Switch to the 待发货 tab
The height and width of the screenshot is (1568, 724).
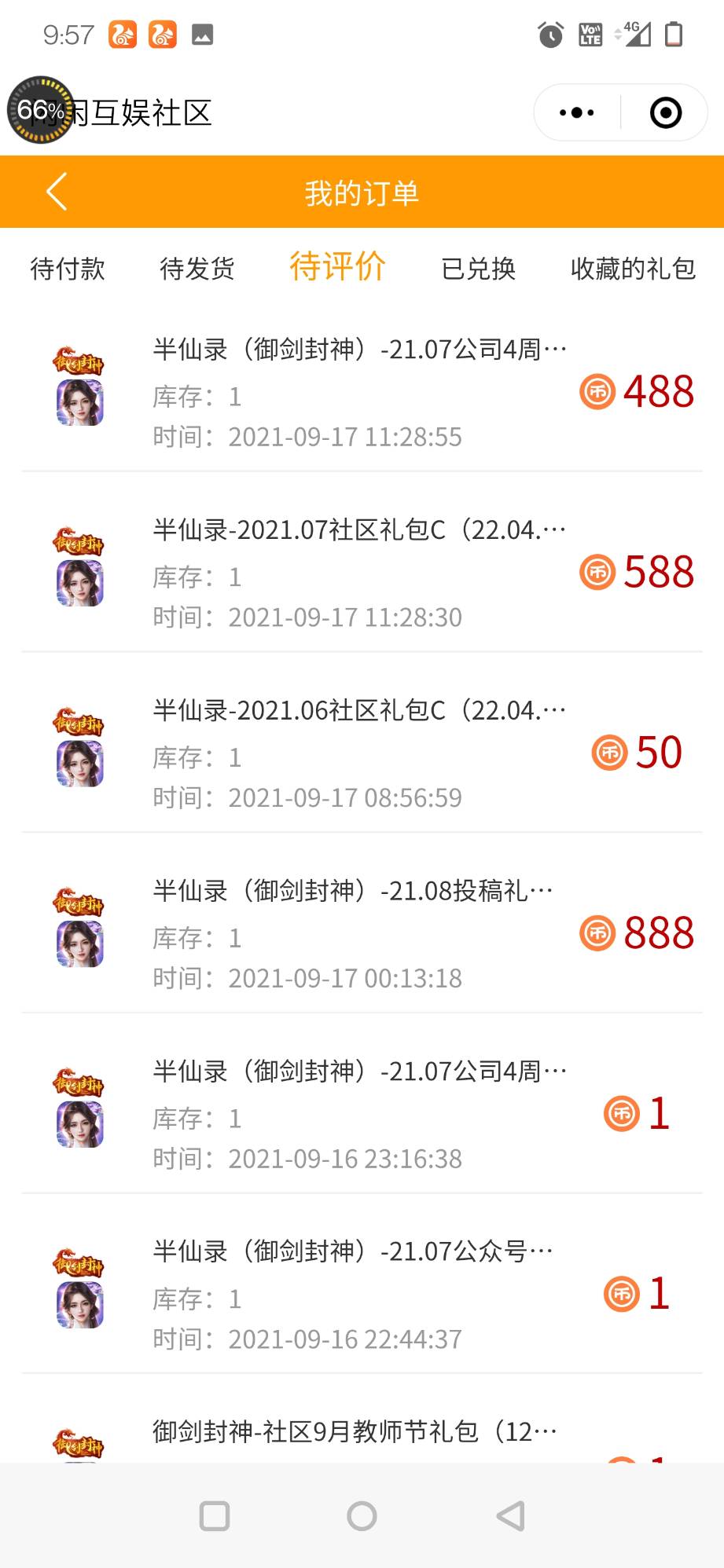197,269
